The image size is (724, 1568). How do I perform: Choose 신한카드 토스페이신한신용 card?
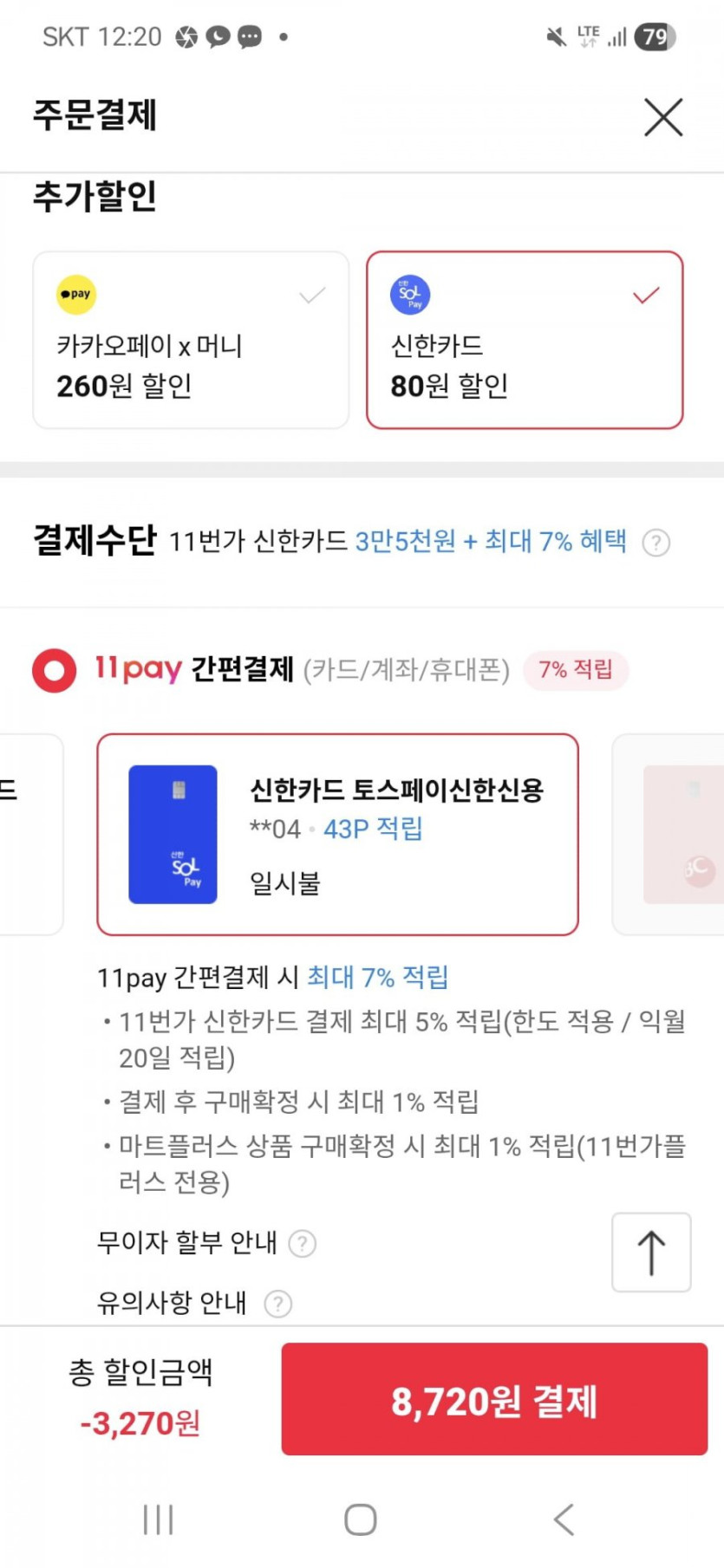tap(337, 834)
